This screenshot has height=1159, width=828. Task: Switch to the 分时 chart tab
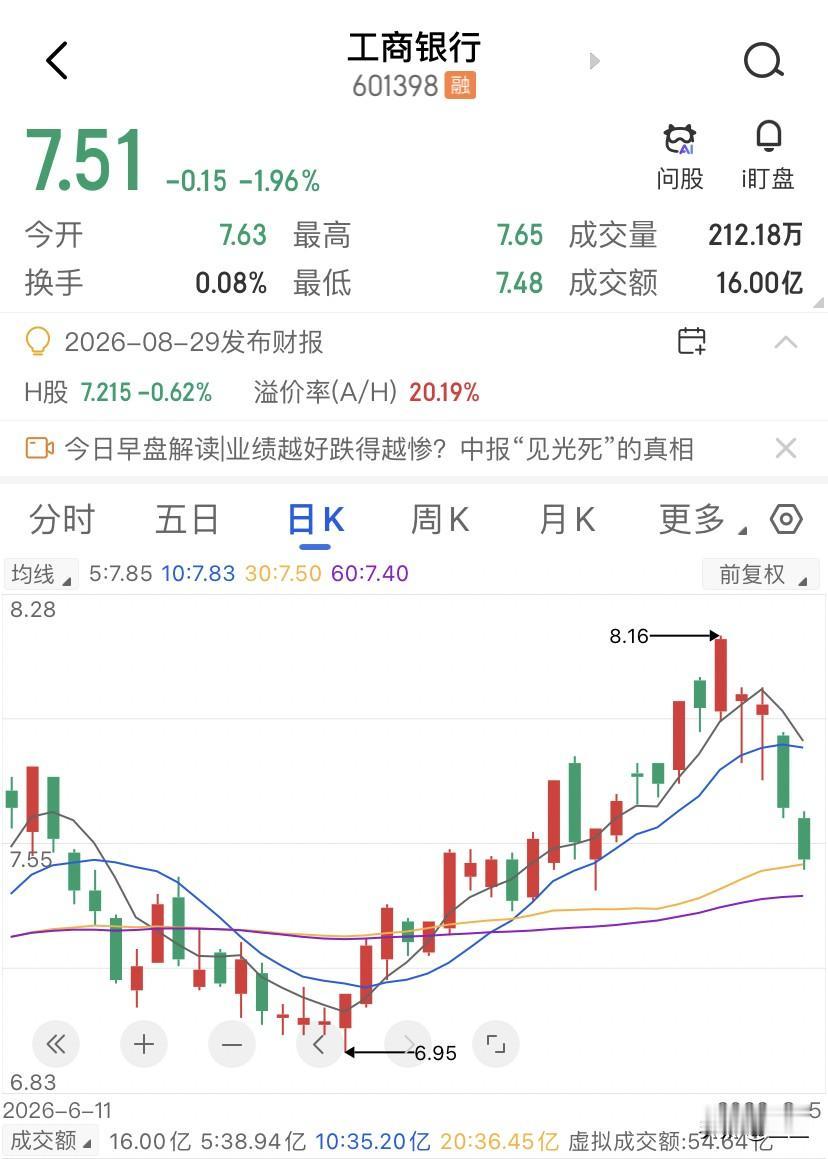pyautogui.click(x=62, y=520)
